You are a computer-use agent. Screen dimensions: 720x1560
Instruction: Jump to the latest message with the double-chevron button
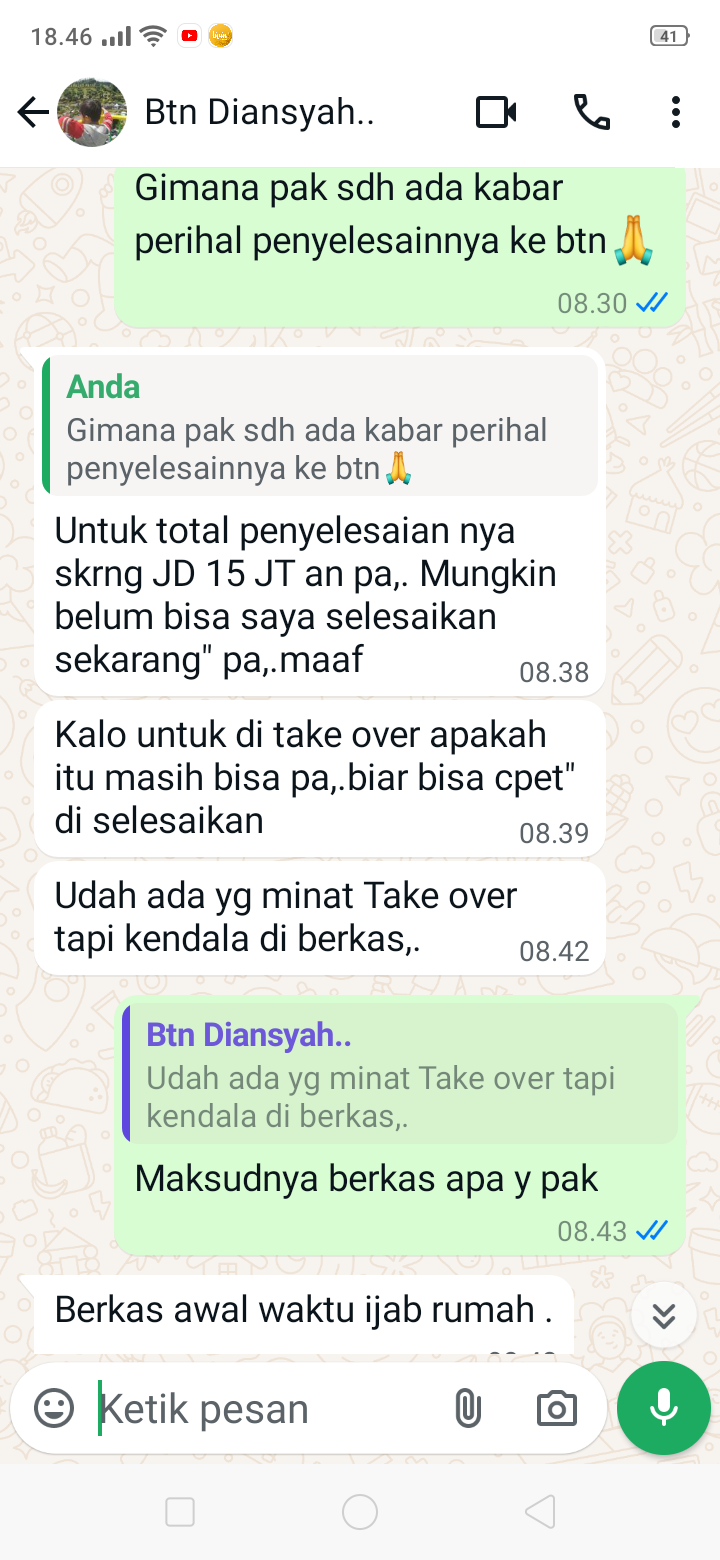point(664,1315)
